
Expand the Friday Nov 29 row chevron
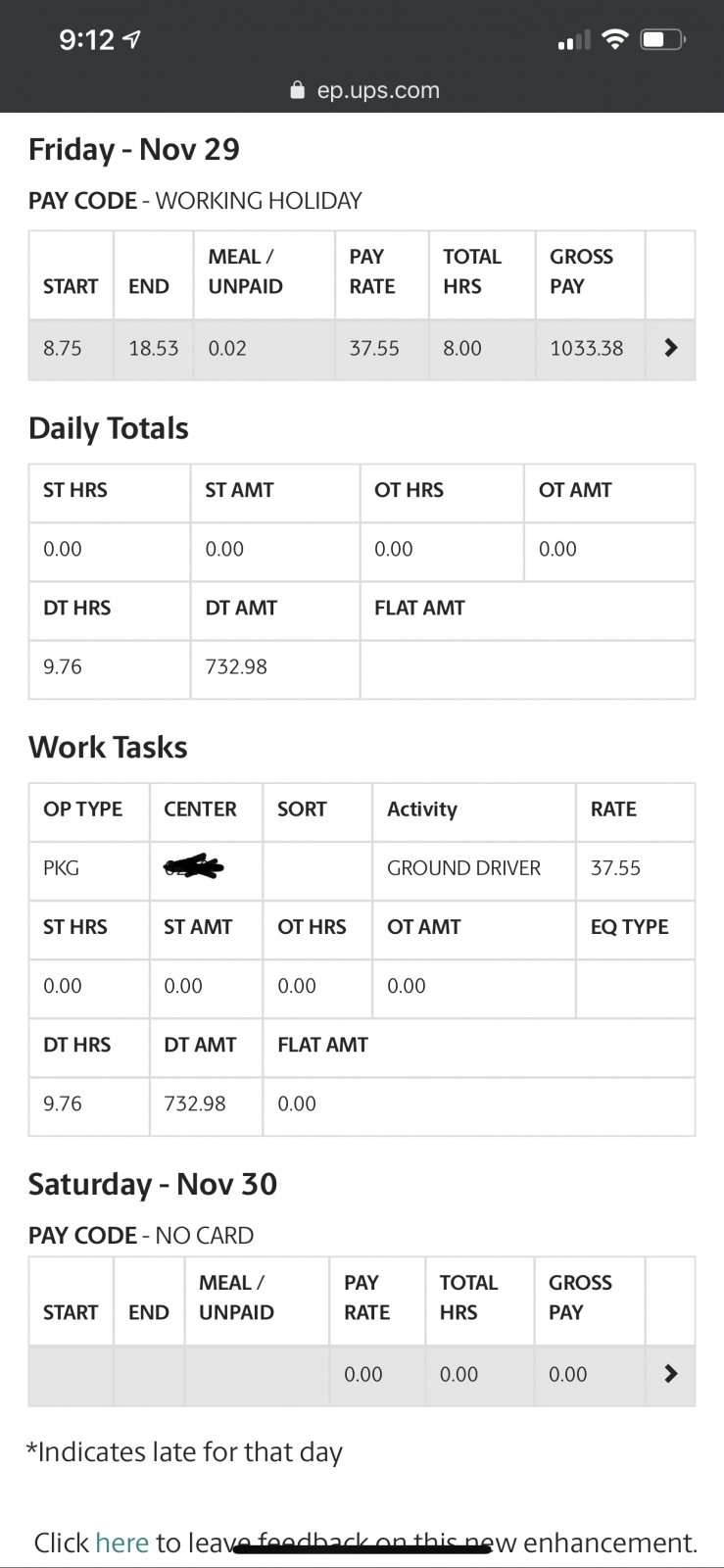coord(671,348)
